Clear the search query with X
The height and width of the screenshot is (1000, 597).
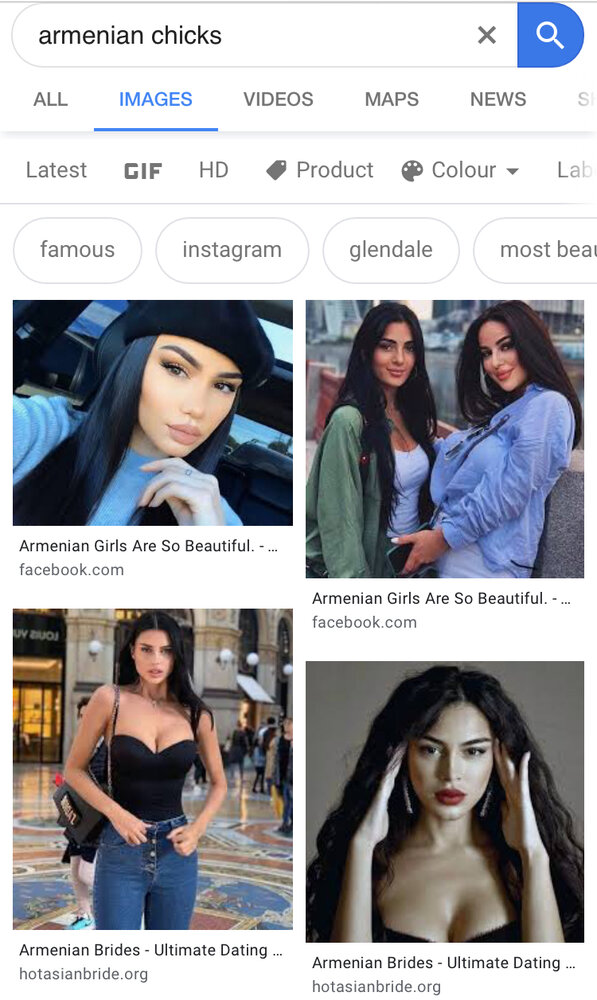click(487, 35)
